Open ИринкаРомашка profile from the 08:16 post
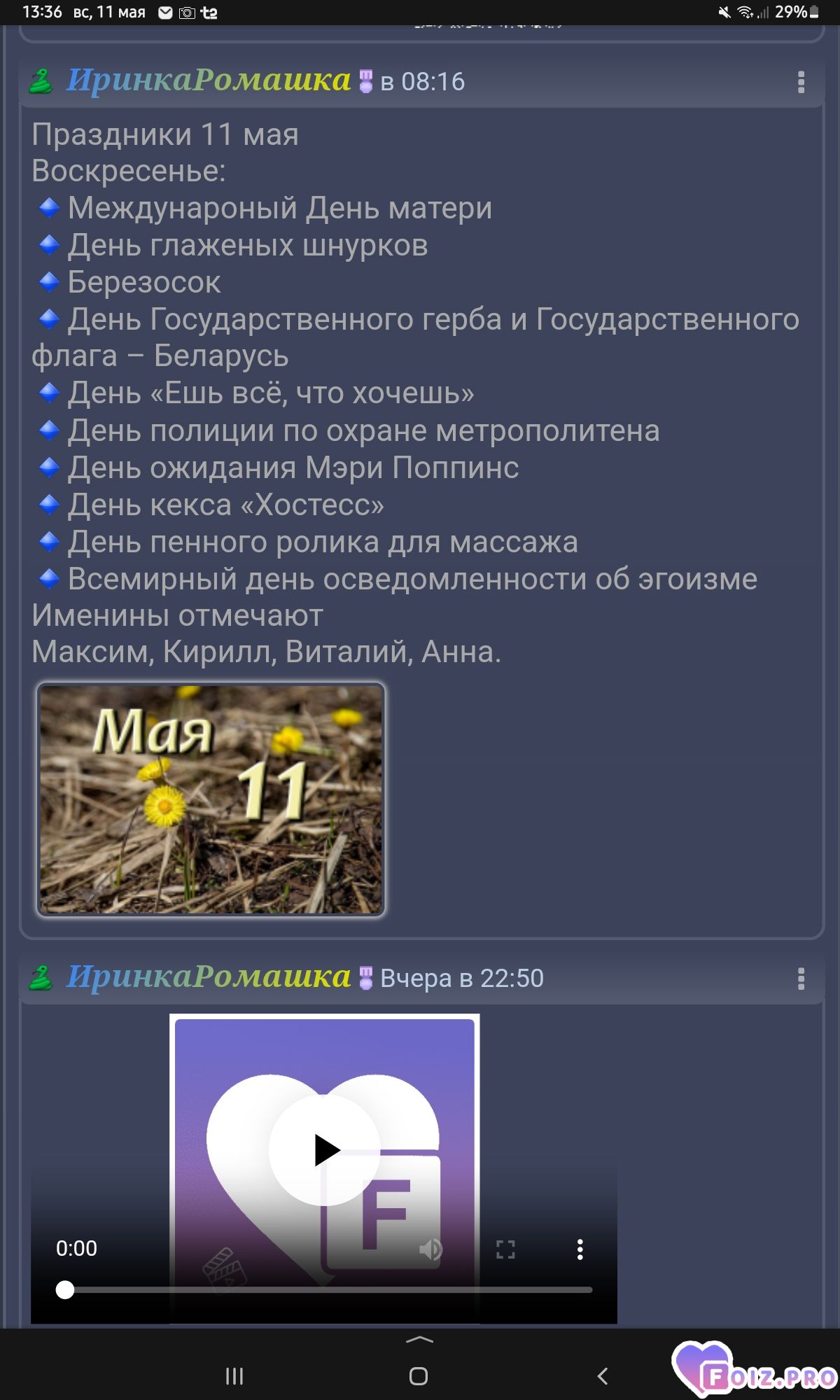 208,80
